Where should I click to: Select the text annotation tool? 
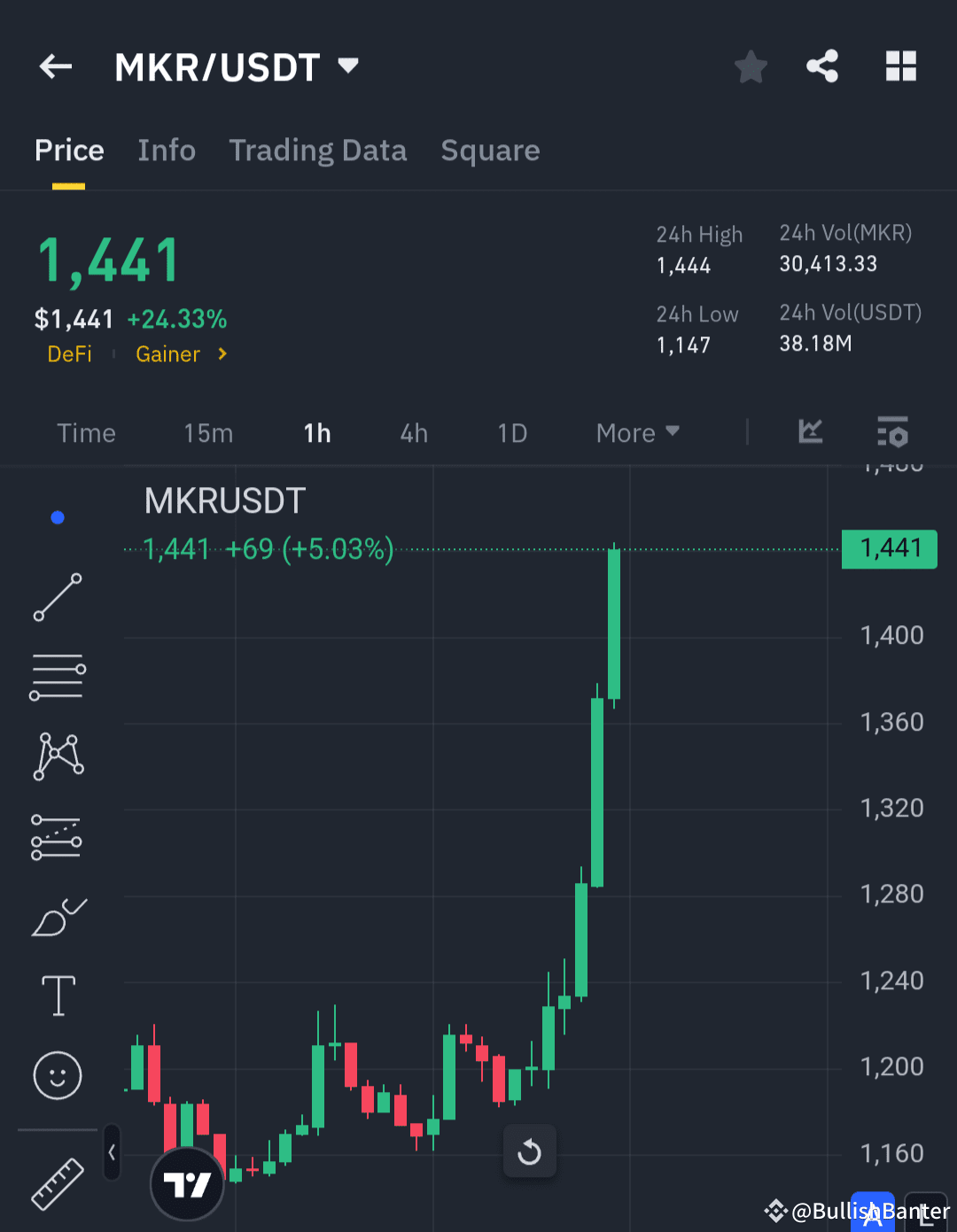point(57,996)
